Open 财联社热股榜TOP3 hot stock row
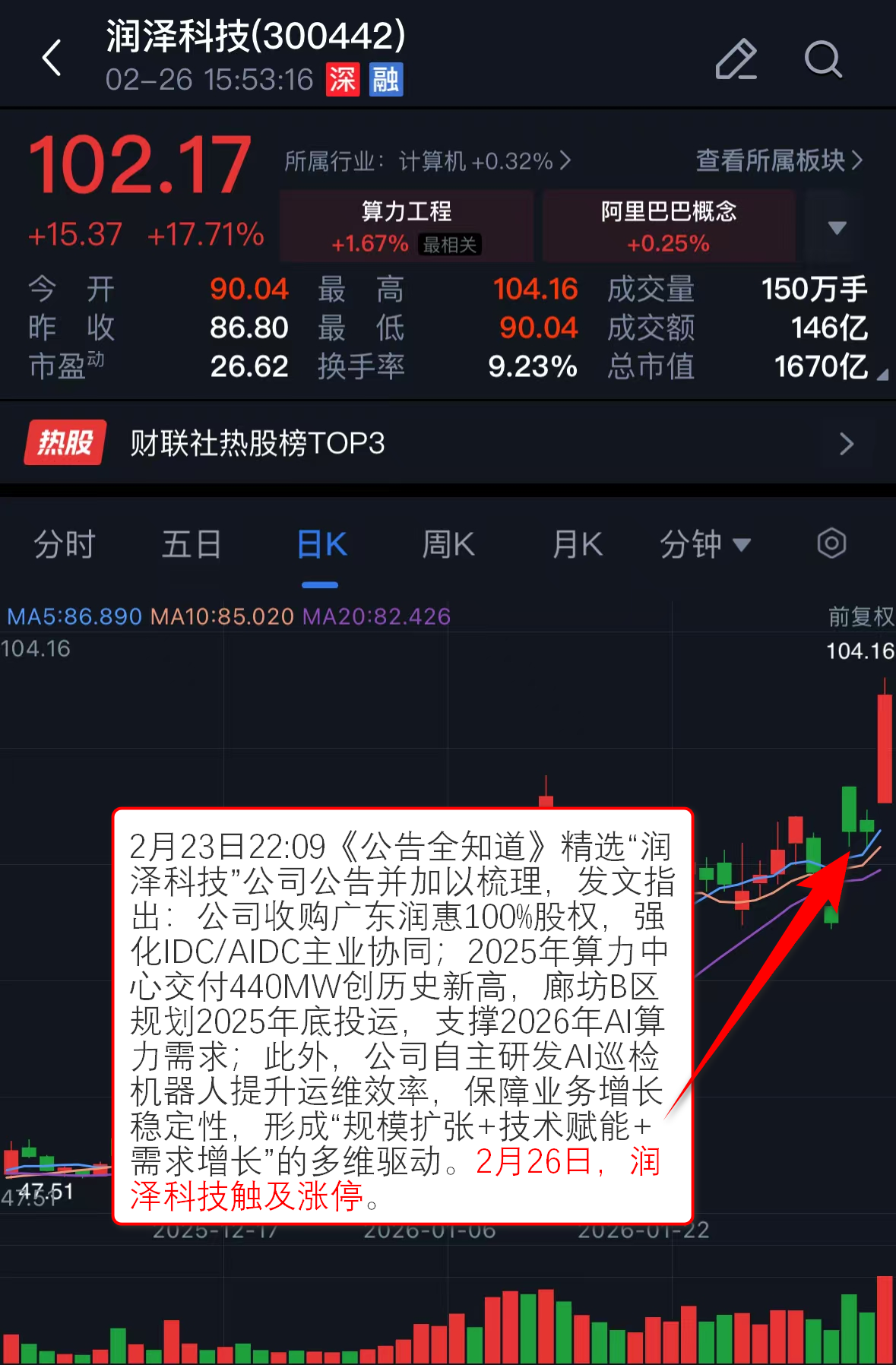 tap(448, 443)
